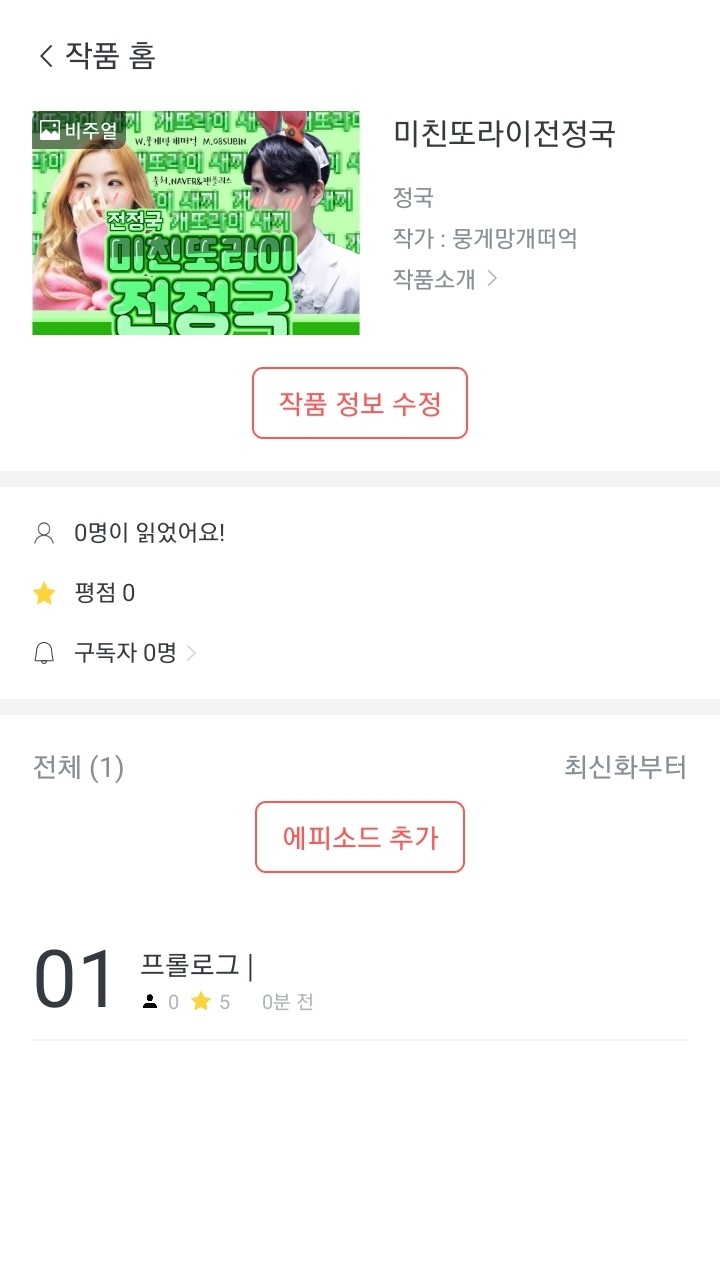Add a new episode with 에피소드 추가

[360, 837]
